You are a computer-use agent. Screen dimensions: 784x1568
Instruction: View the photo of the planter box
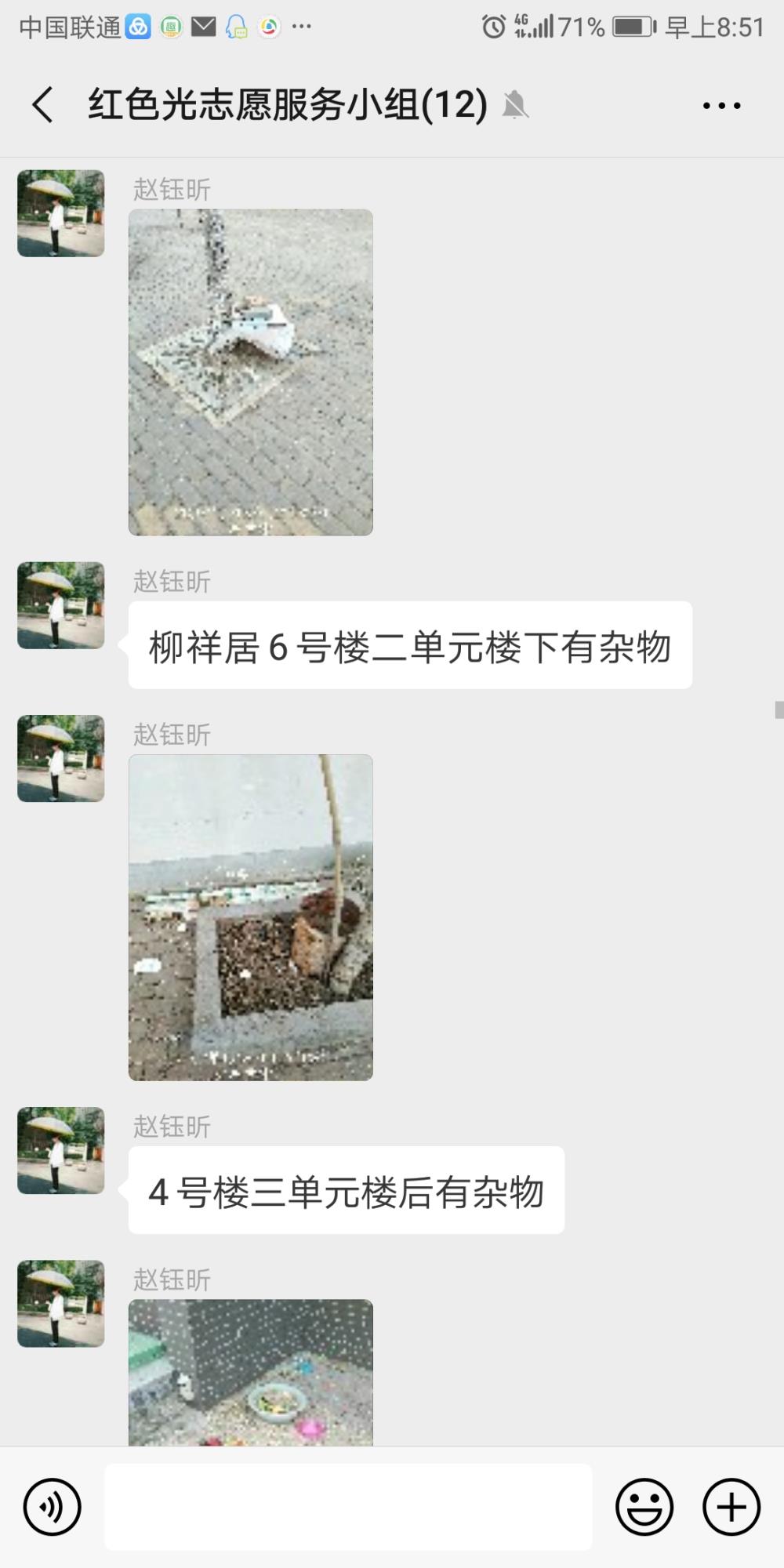(251, 917)
